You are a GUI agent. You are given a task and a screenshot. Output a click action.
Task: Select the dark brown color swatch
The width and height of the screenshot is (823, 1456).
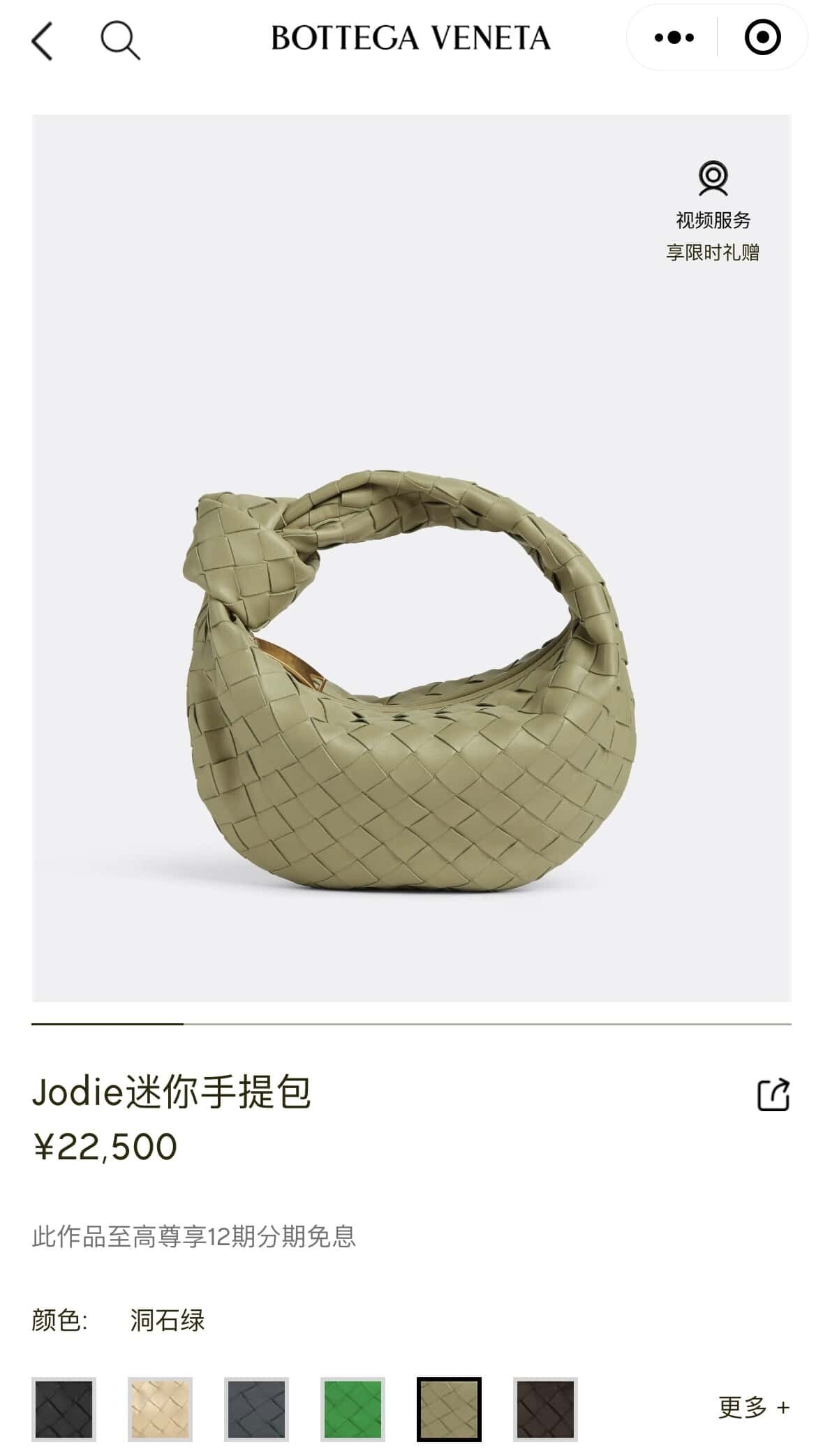tap(545, 1409)
